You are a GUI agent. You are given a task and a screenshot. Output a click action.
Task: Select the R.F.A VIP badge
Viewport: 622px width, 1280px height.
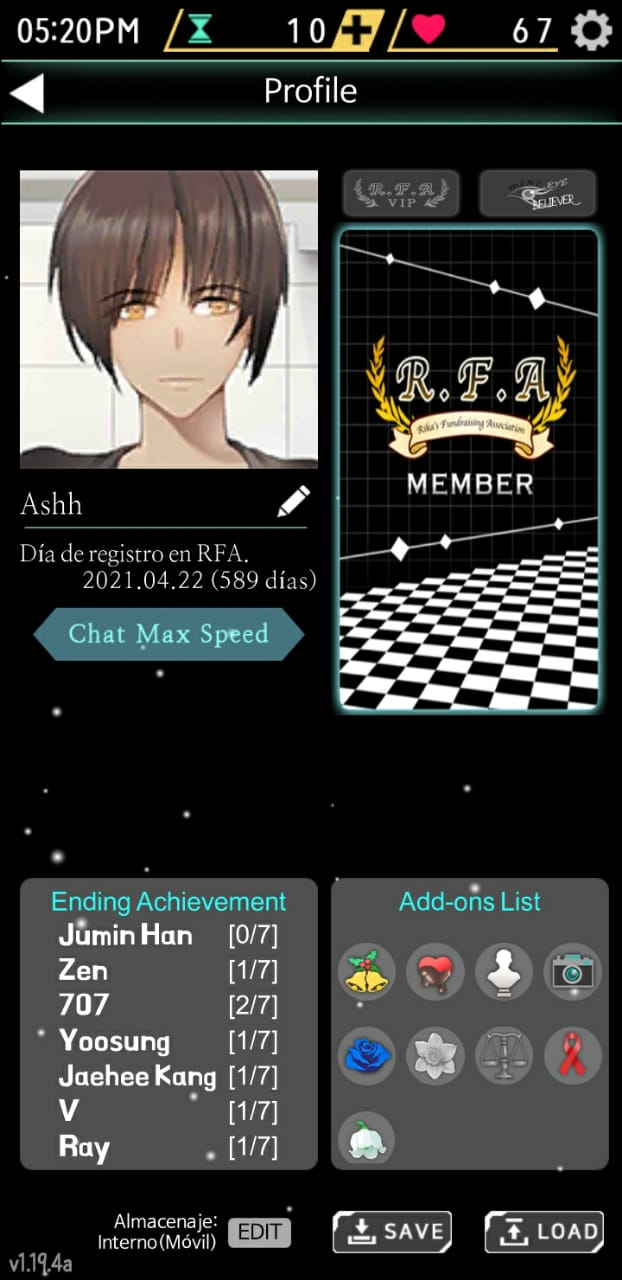click(x=401, y=194)
